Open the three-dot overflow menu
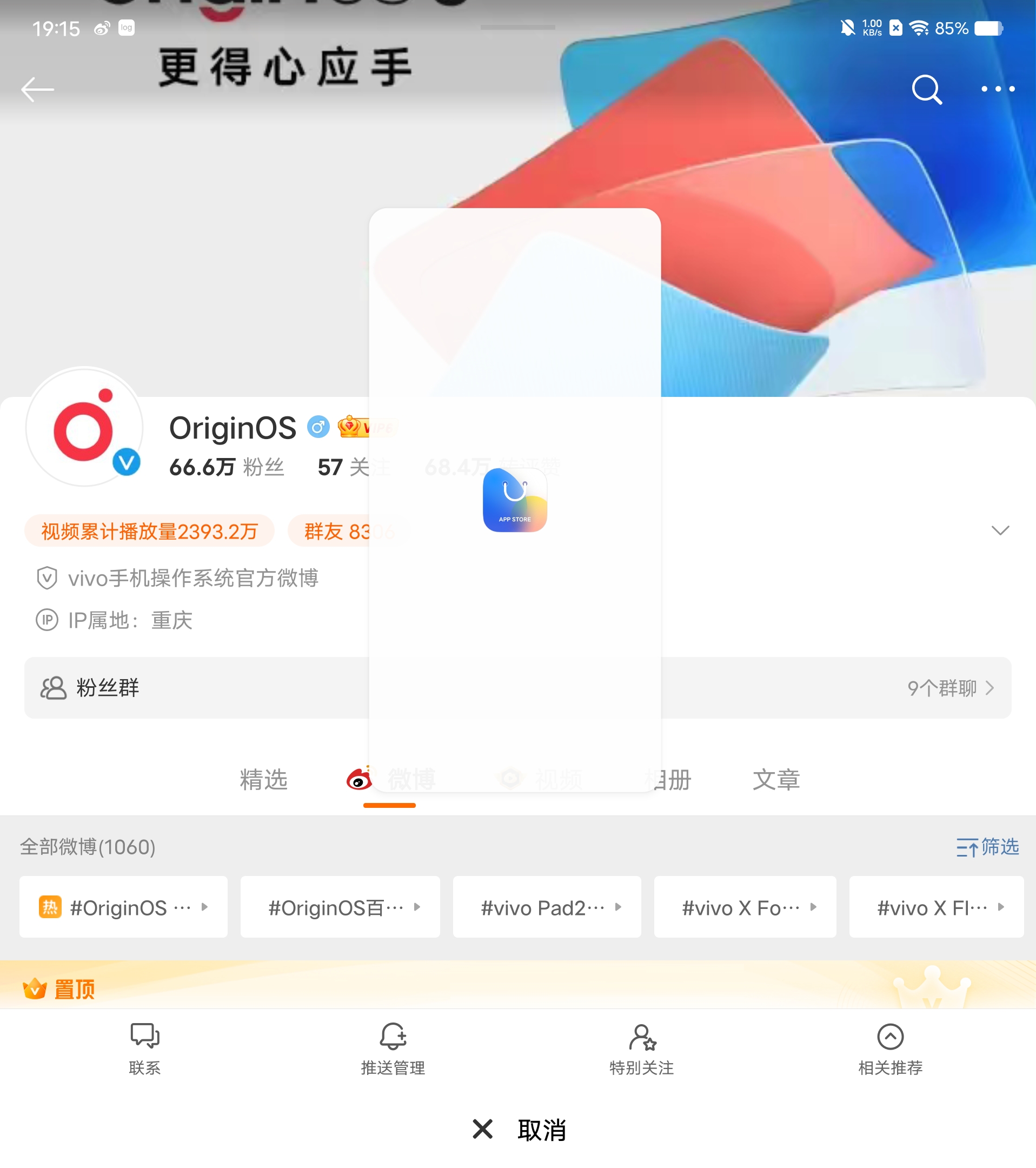Viewport: 1036px width, 1168px height. coord(997,89)
